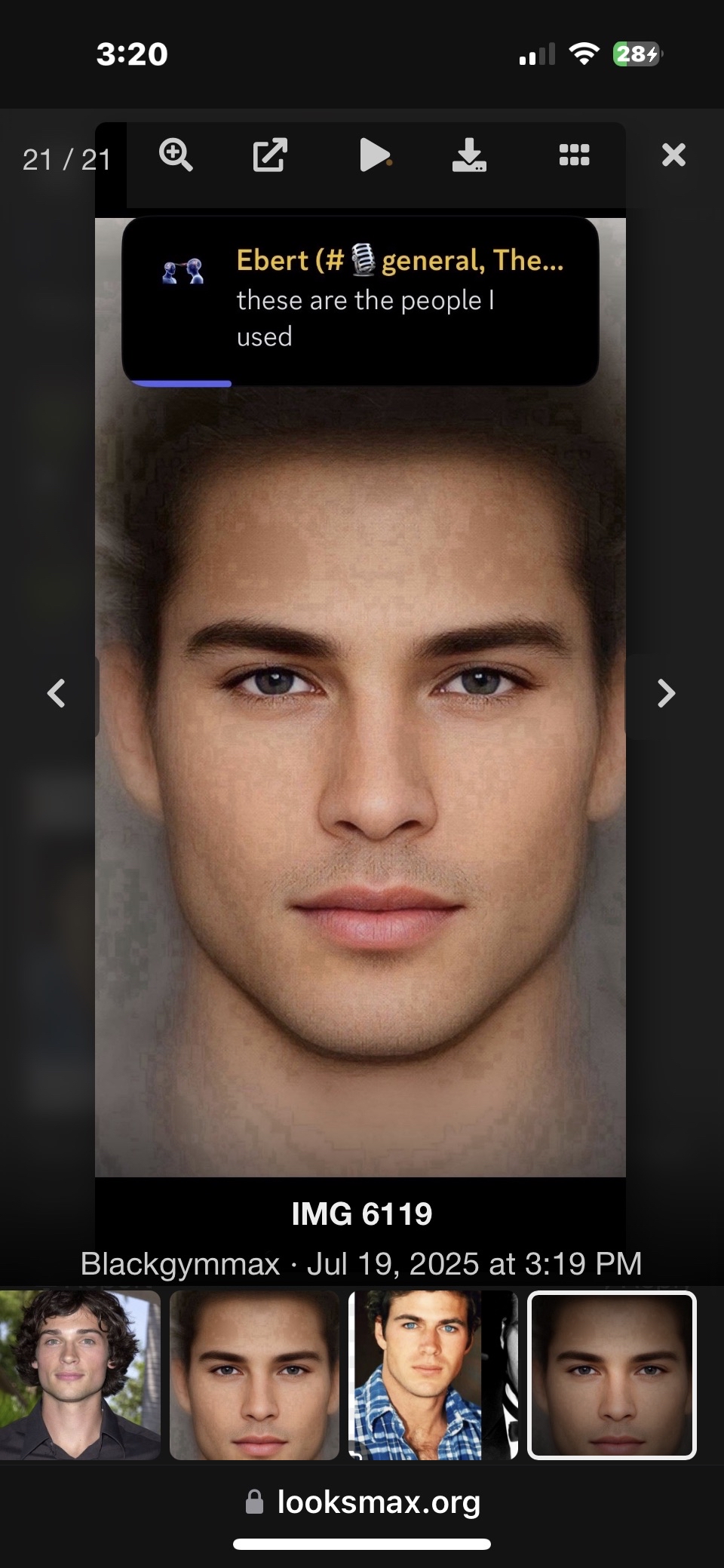Zoom in on the image
This screenshot has height=1568, width=724.
pos(176,155)
